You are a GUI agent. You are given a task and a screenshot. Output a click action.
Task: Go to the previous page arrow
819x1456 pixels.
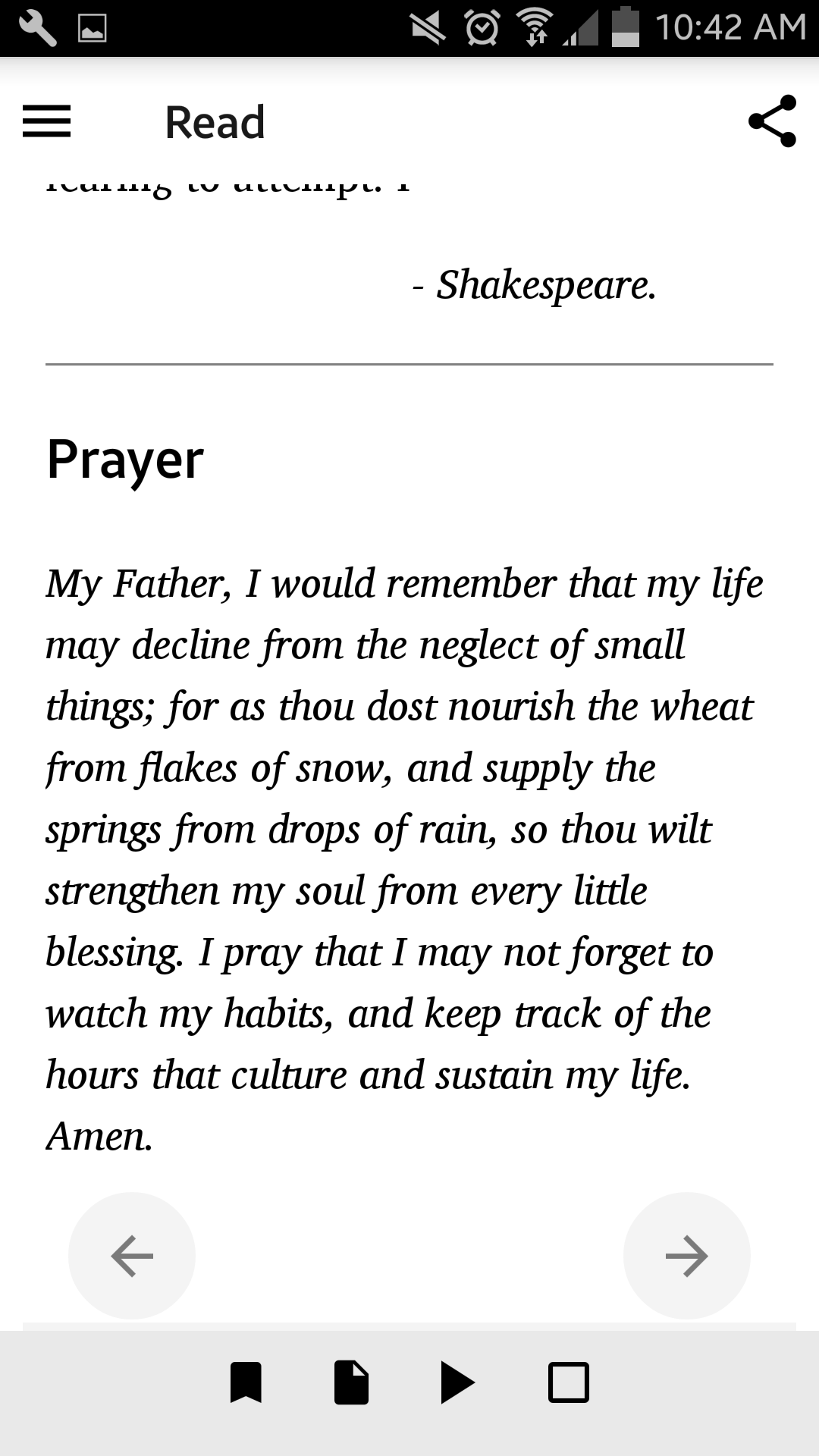[x=132, y=1256]
